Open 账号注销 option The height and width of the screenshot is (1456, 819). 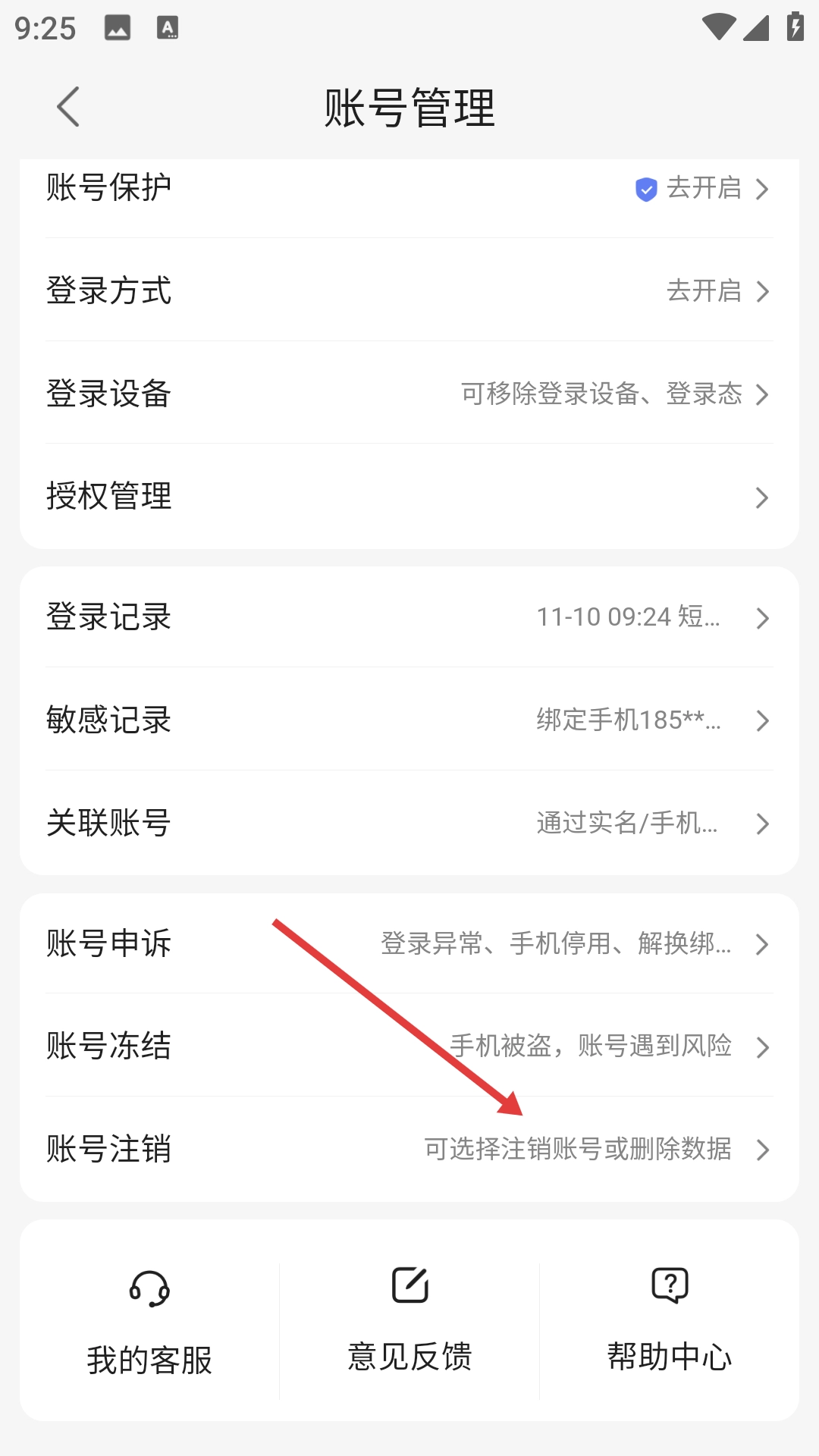coord(409,1149)
